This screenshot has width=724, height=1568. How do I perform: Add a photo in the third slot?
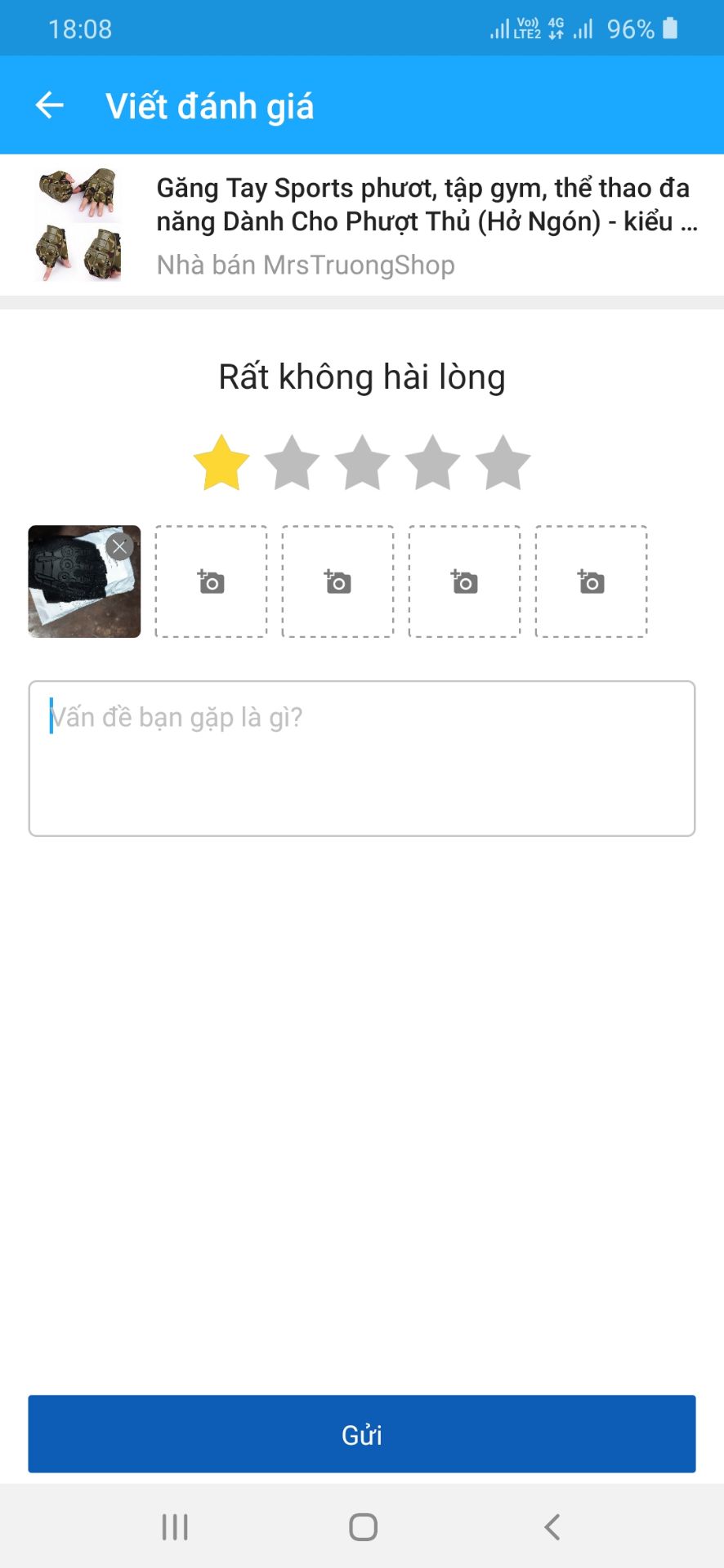click(x=337, y=581)
